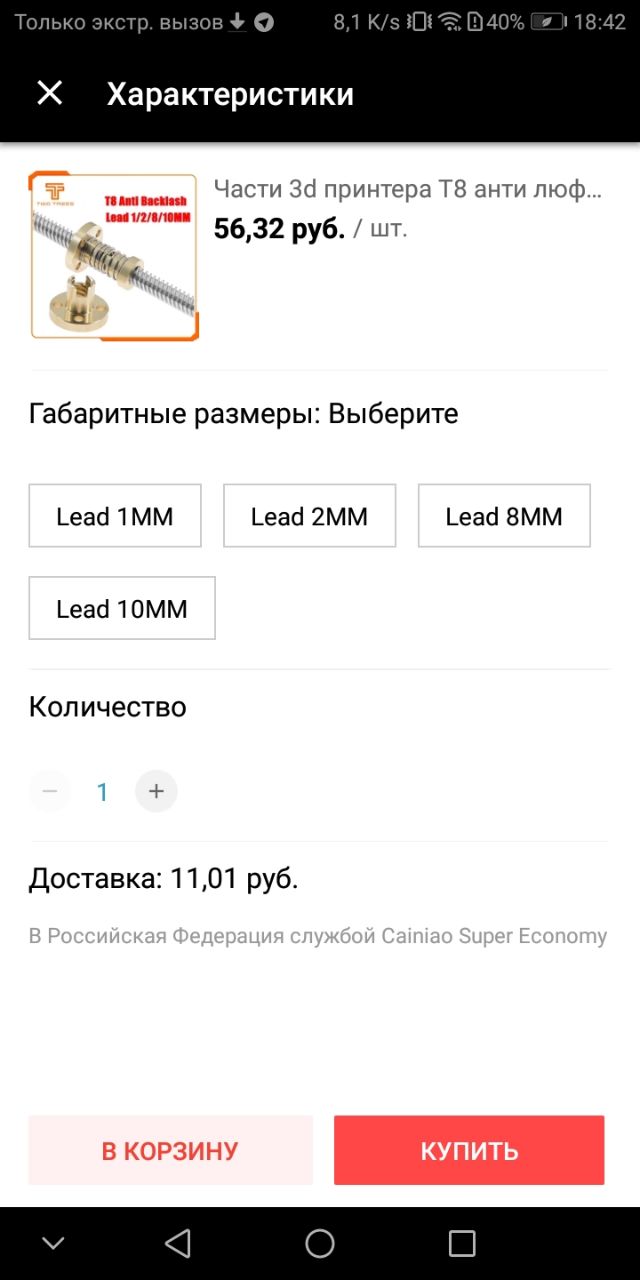Go back using system back button
The width and height of the screenshot is (640, 1280).
point(178,1243)
